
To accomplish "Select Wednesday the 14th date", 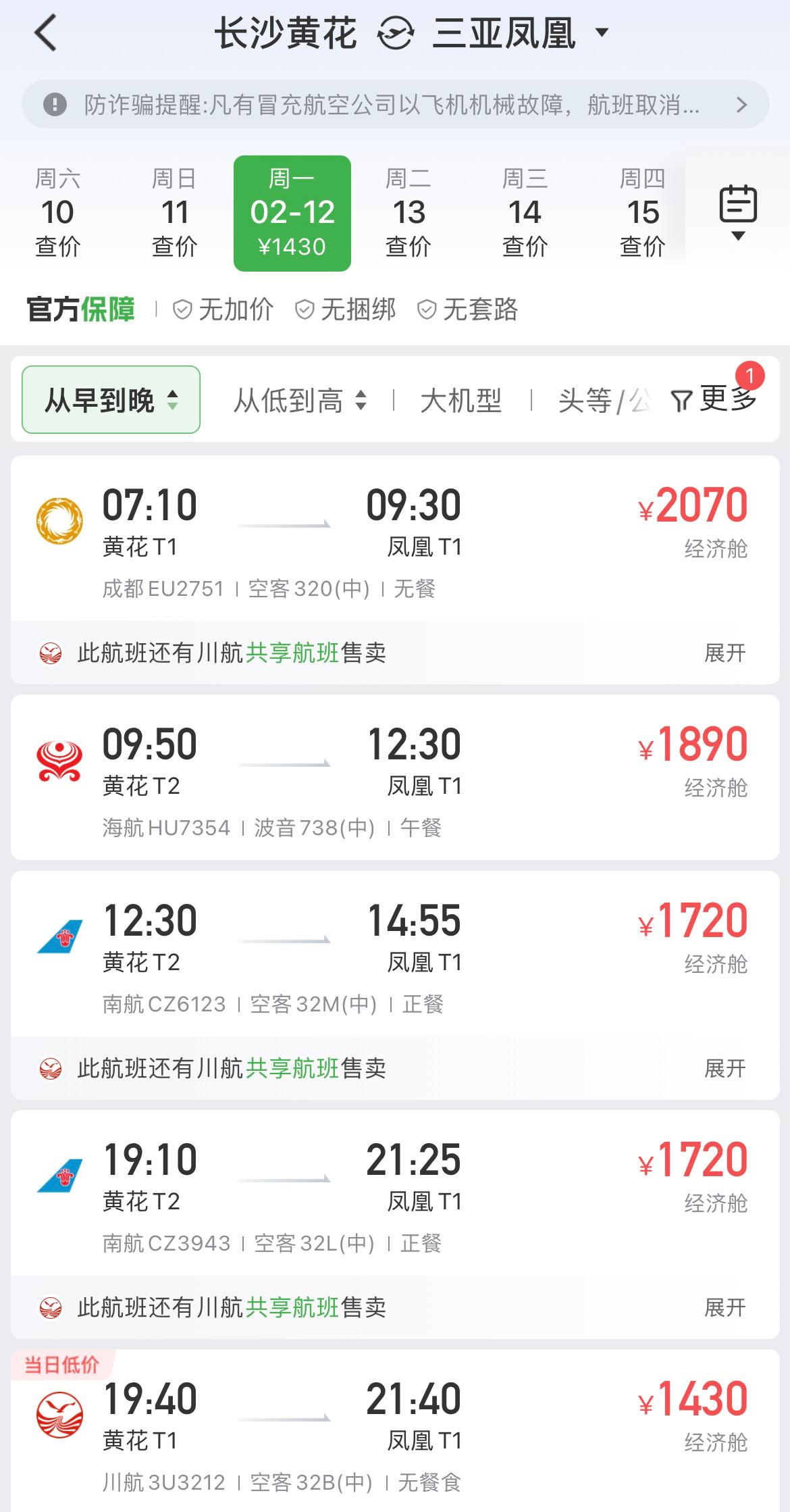I will pos(525,213).
